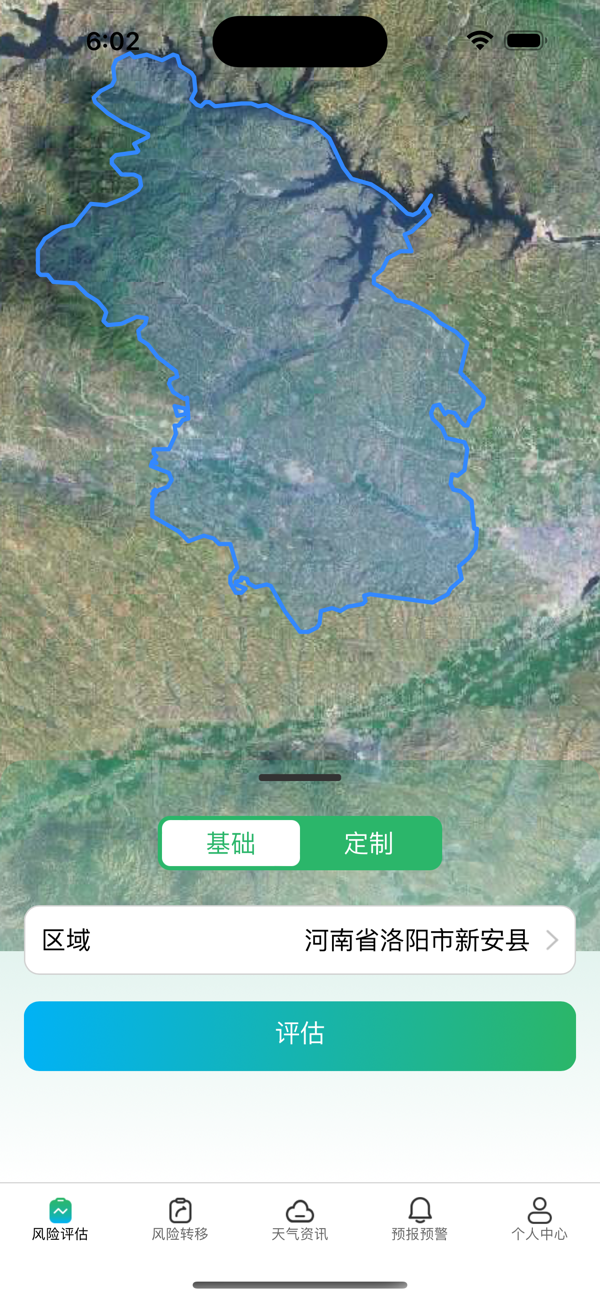Image resolution: width=600 pixels, height=1300 pixels.
Task: Tap the bottom sheet drag handle
Action: click(x=300, y=777)
